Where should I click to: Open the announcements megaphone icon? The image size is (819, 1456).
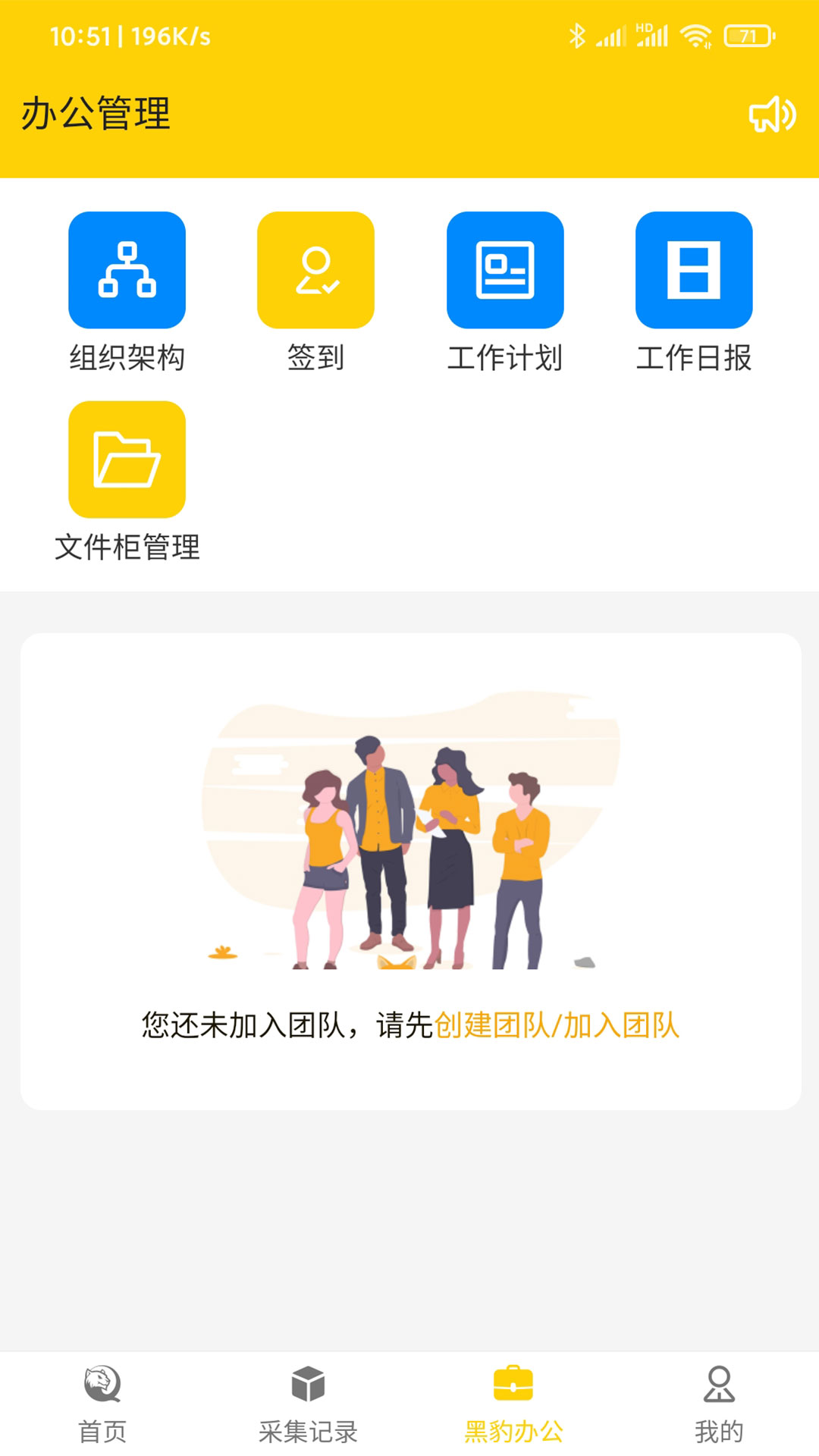click(x=772, y=115)
